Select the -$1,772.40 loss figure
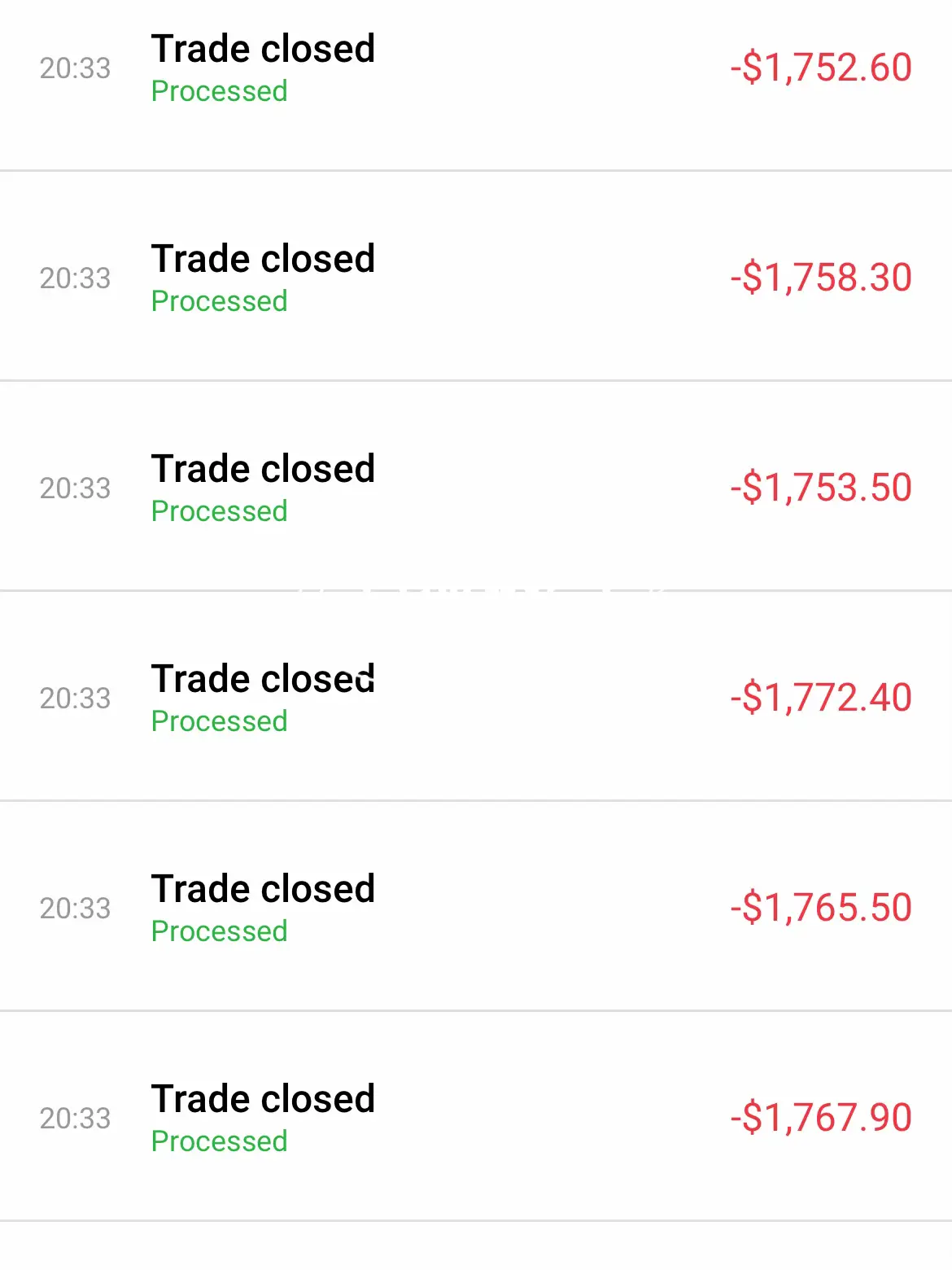 click(823, 698)
